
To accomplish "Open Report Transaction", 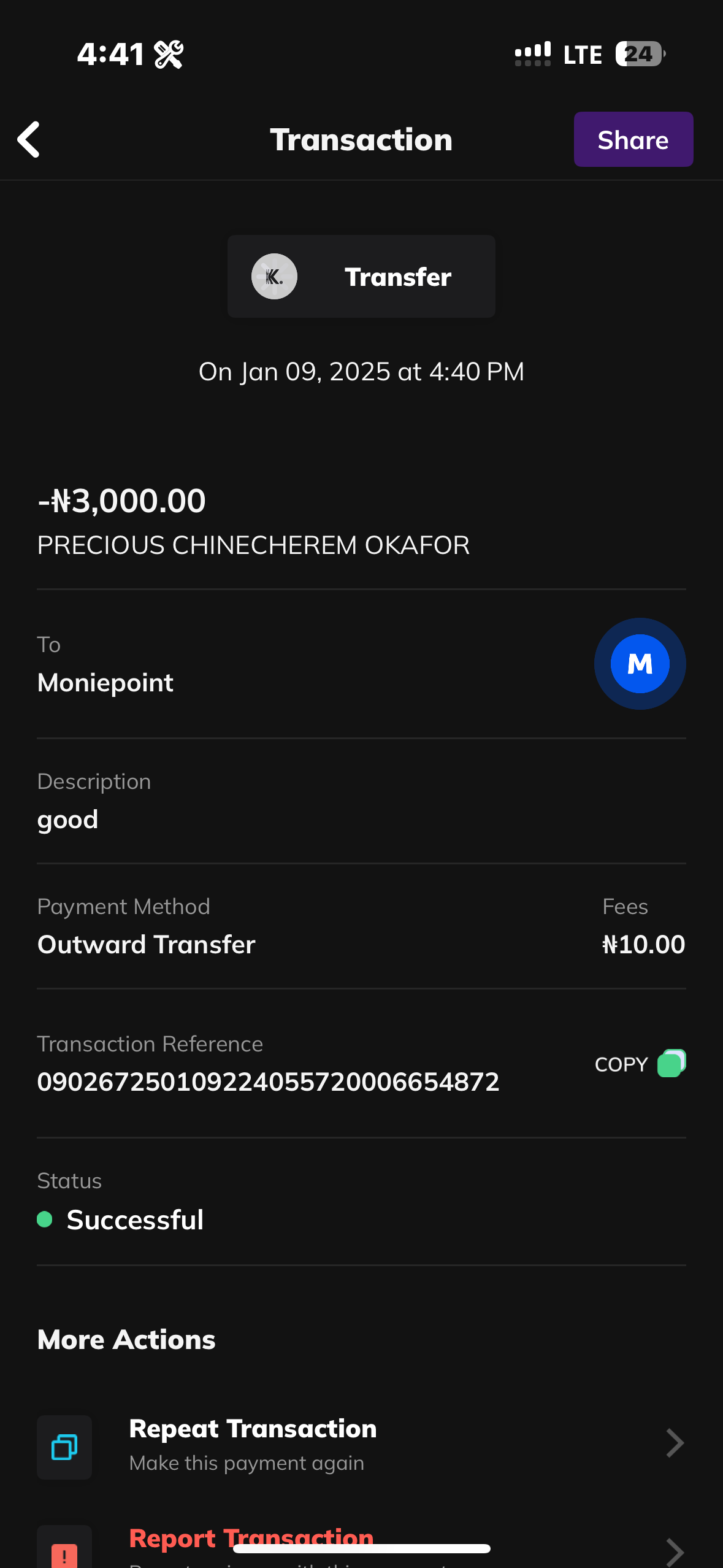I will pos(361,1545).
